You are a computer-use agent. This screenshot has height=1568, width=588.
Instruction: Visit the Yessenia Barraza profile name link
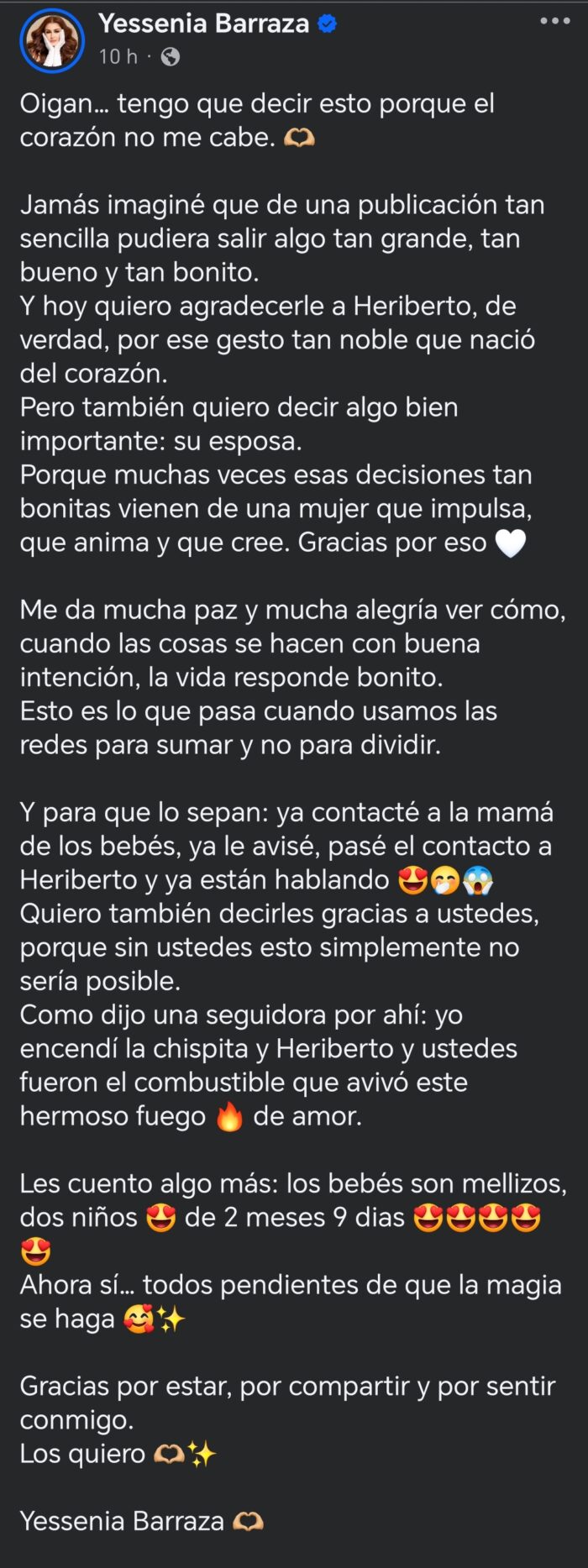(203, 24)
